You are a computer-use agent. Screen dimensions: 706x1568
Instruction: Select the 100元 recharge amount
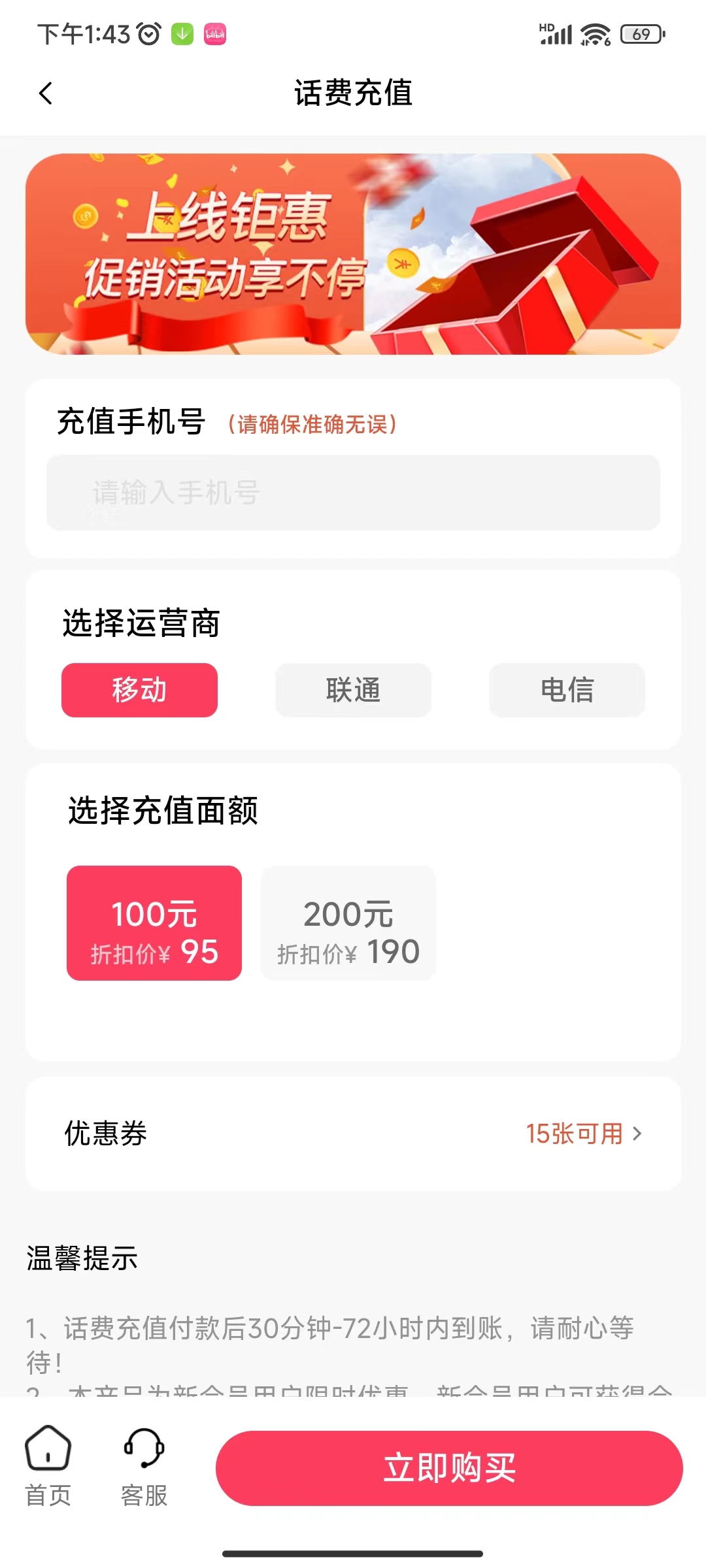(154, 923)
